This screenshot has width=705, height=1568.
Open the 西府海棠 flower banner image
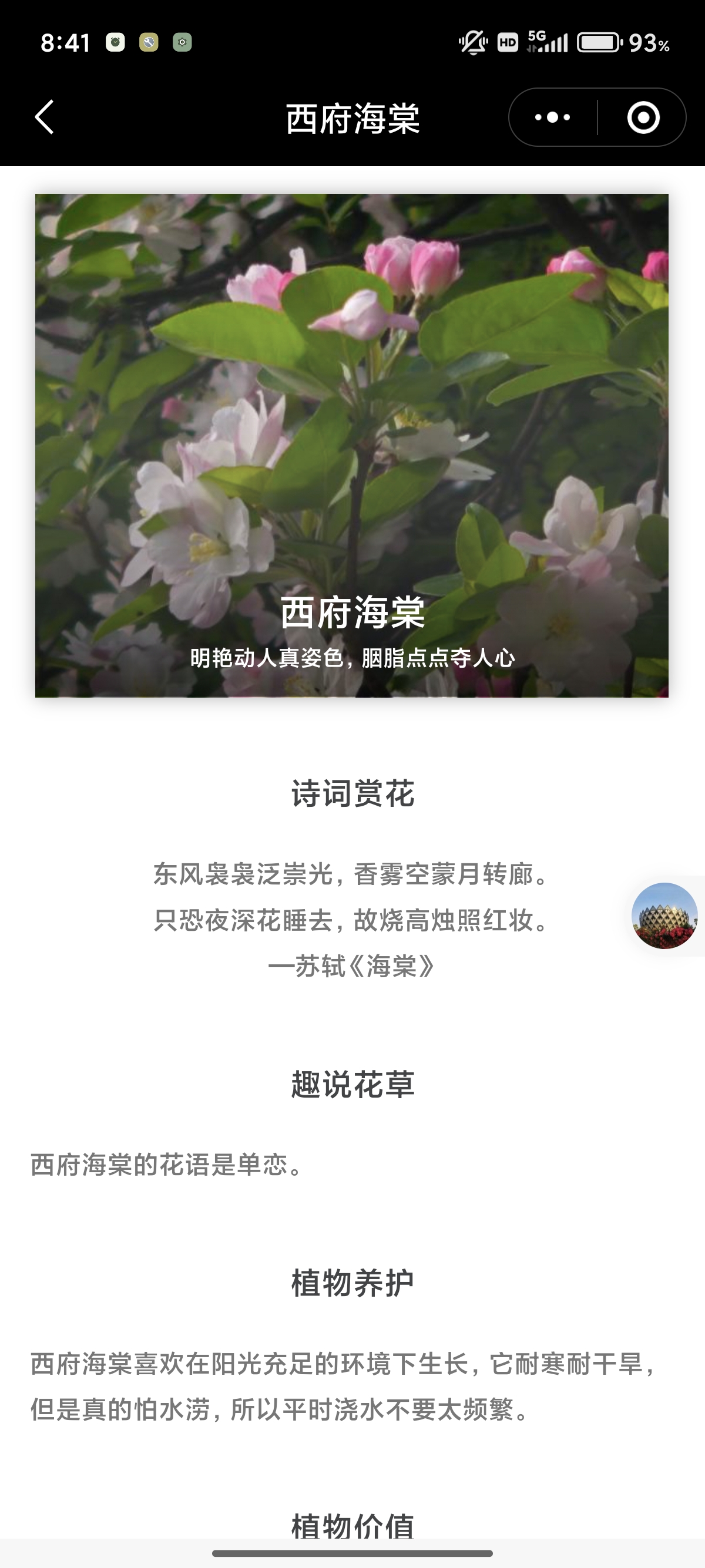tap(352, 446)
